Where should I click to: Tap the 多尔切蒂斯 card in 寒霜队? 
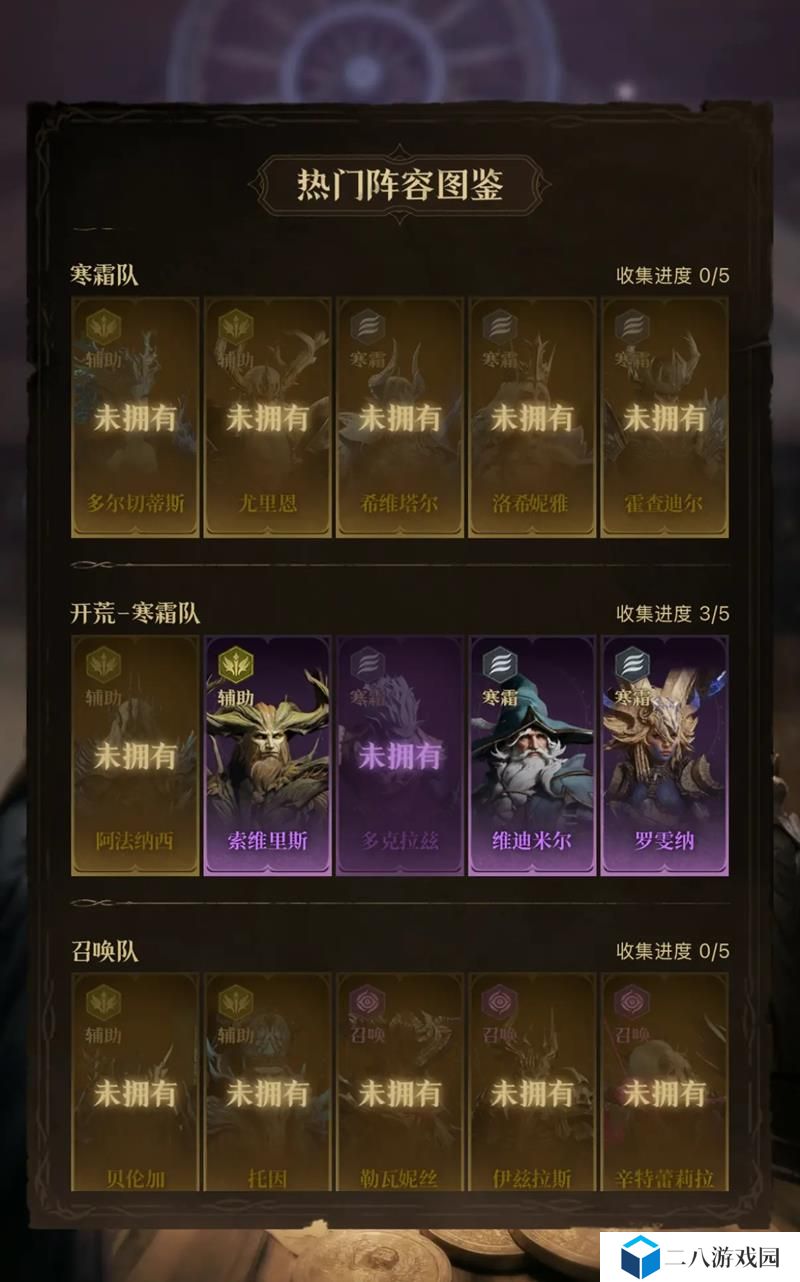tap(135, 417)
